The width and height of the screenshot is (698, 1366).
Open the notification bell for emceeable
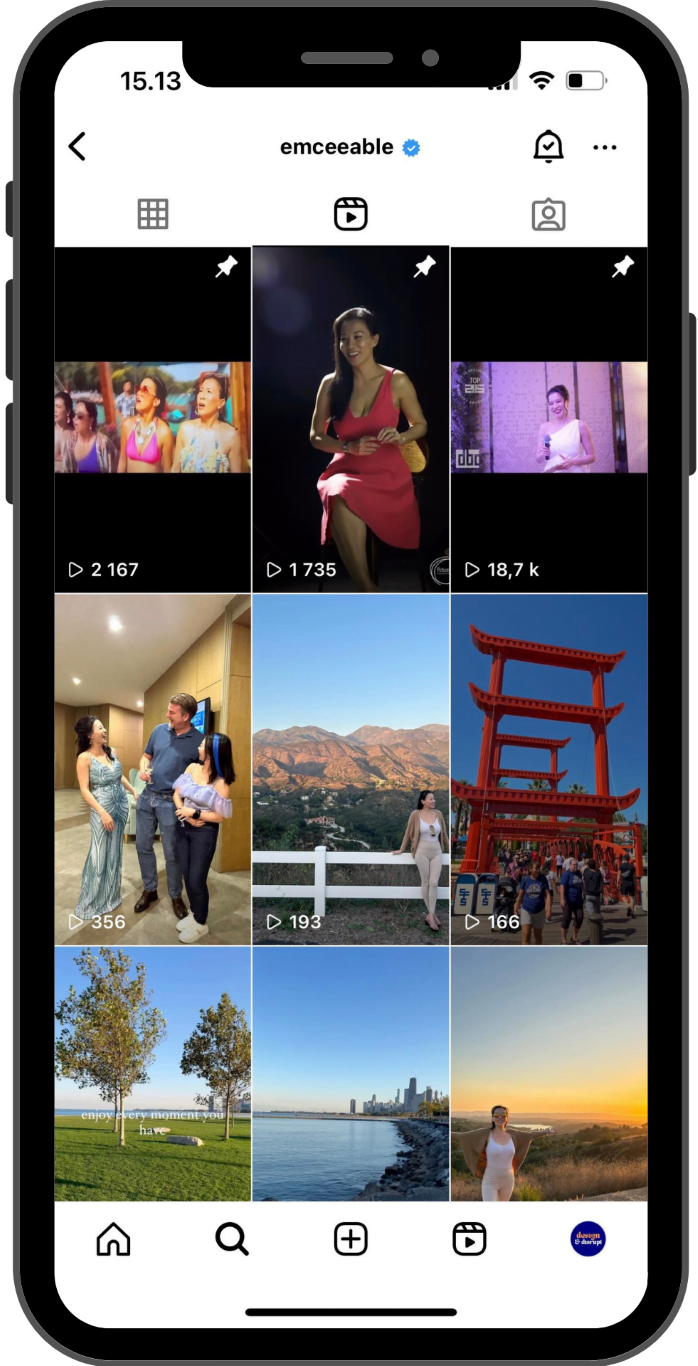click(548, 147)
